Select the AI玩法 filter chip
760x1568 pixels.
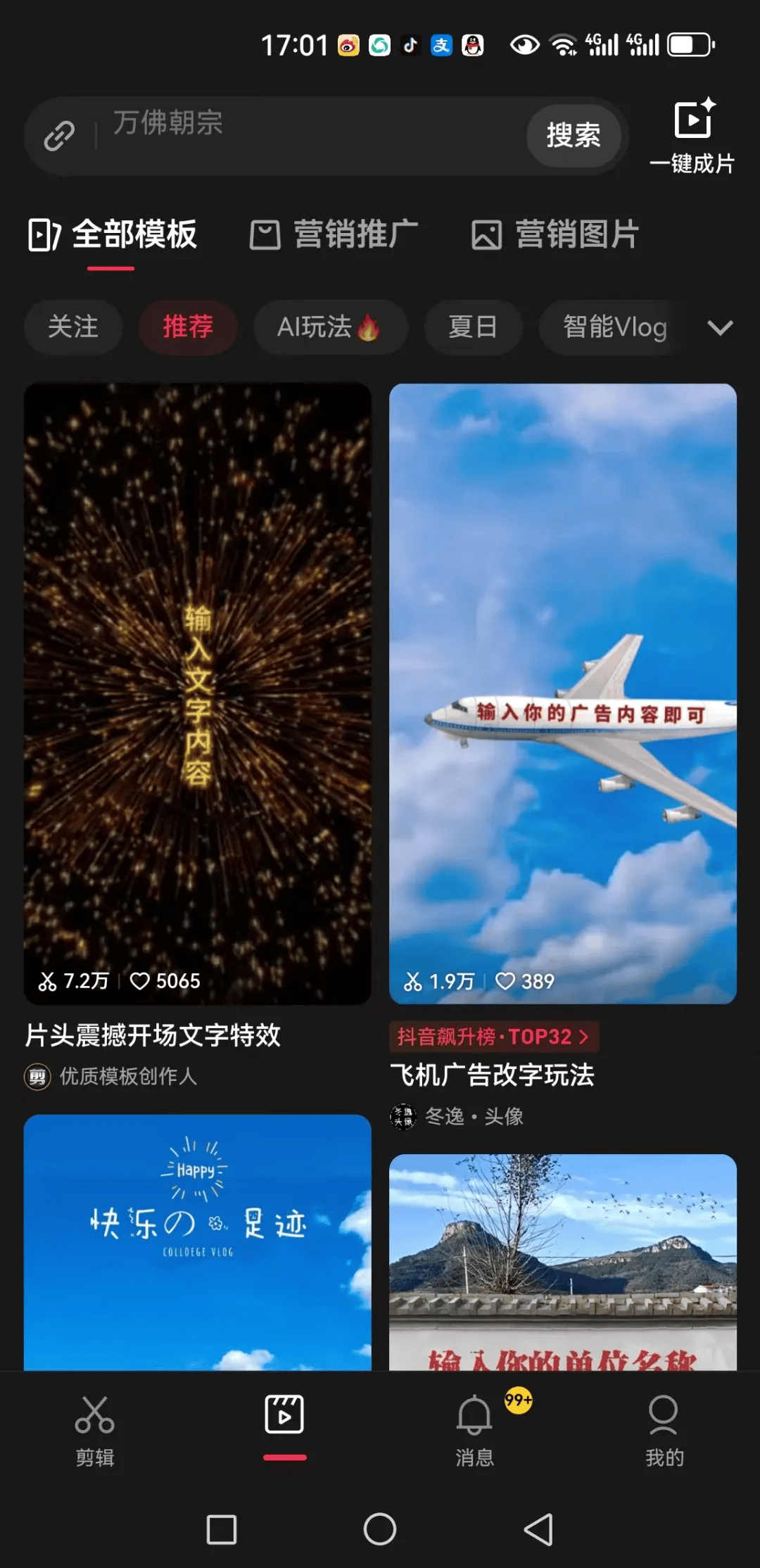329,327
